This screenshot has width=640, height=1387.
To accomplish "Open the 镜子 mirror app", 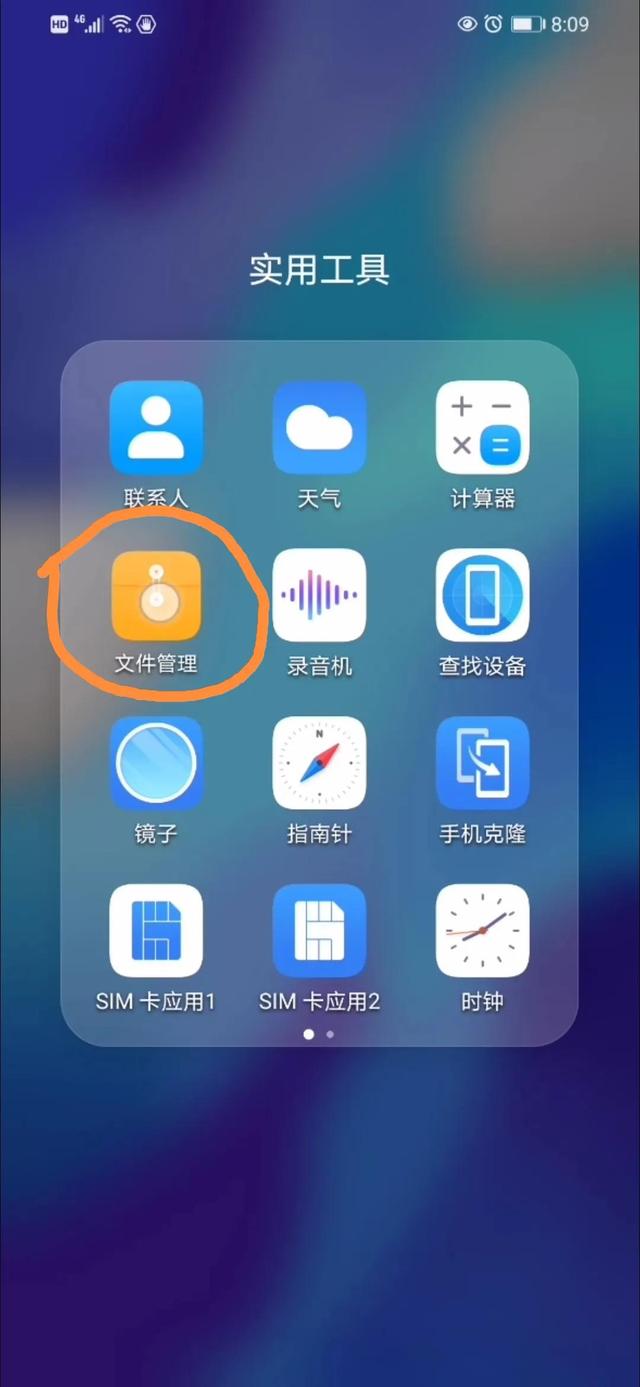I will point(156,764).
